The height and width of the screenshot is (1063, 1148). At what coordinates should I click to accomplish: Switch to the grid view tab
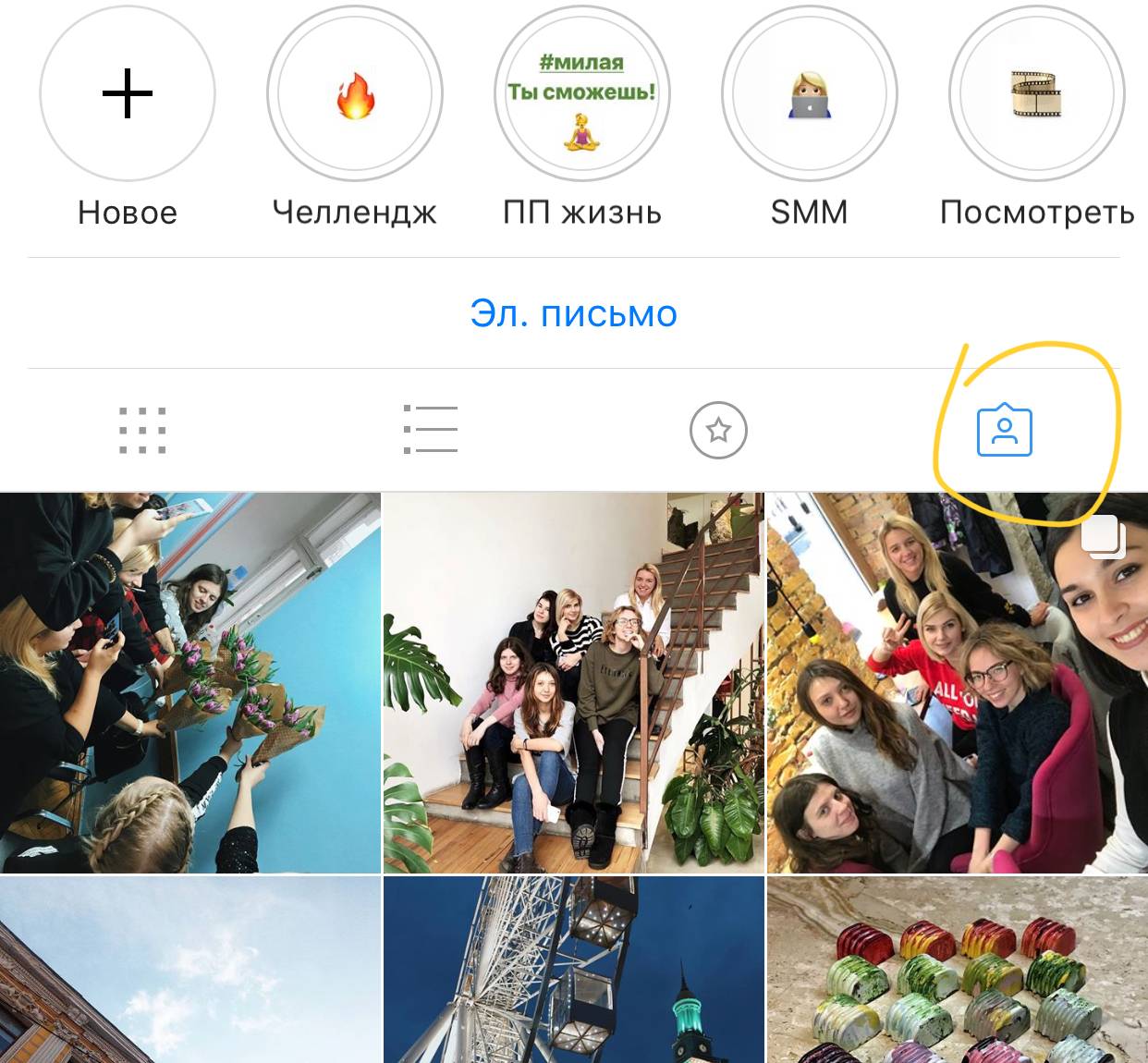tap(142, 431)
